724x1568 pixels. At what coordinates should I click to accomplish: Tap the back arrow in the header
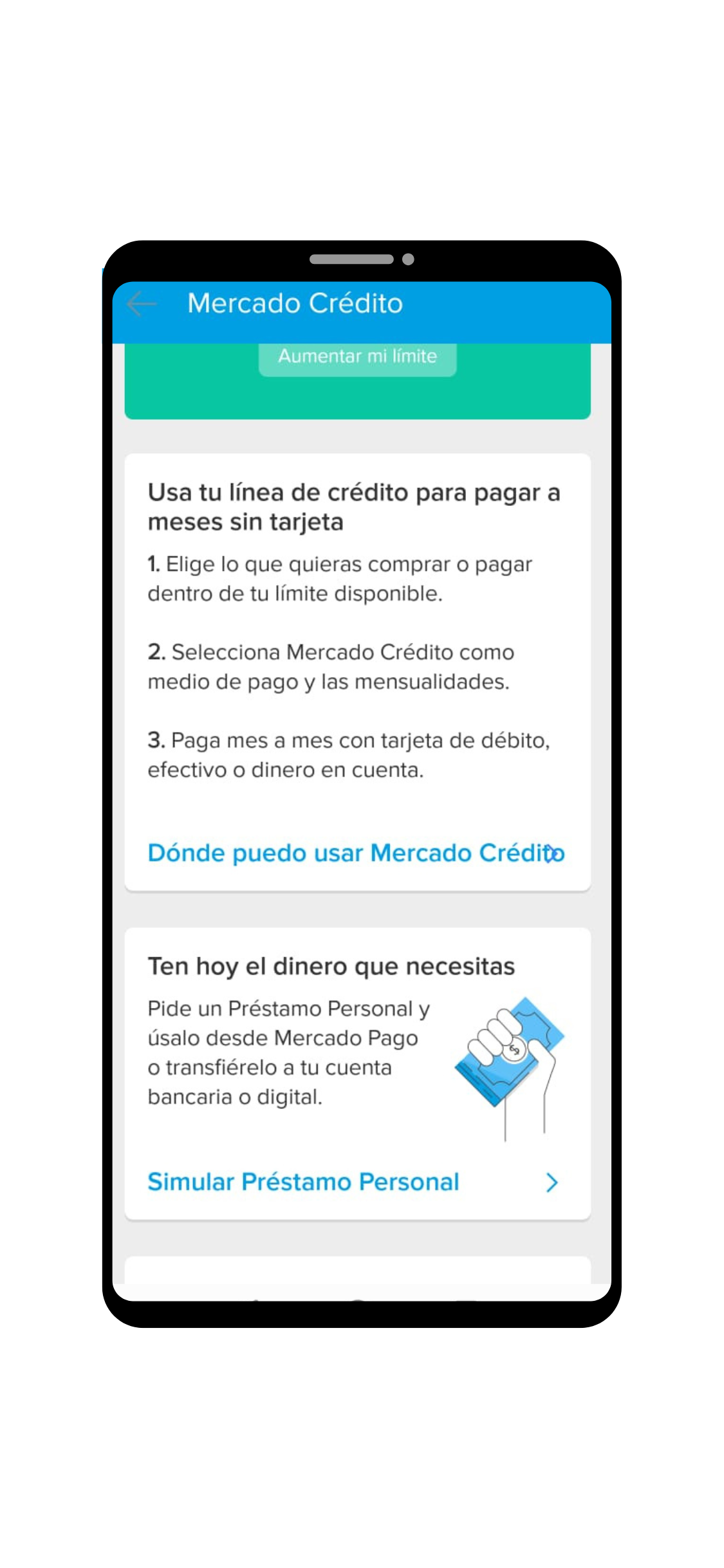(143, 303)
